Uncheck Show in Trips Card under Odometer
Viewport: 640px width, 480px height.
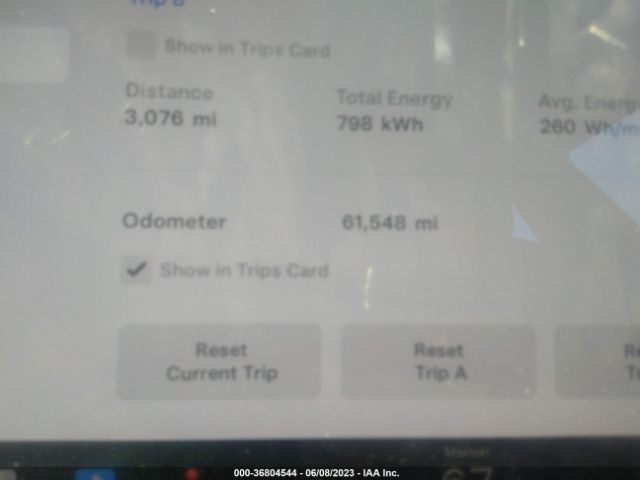pos(137,270)
